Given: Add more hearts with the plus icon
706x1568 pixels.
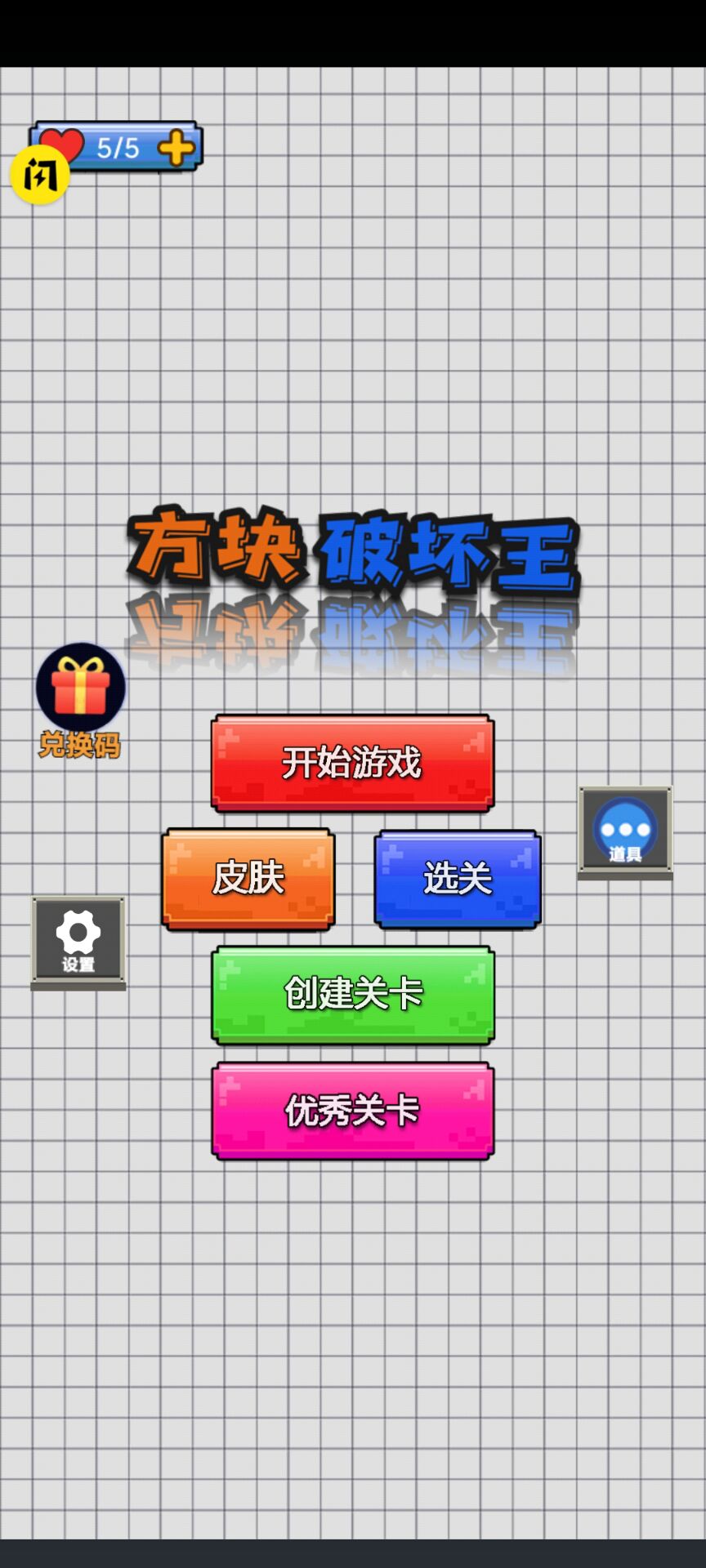Looking at the screenshot, I should (x=176, y=148).
